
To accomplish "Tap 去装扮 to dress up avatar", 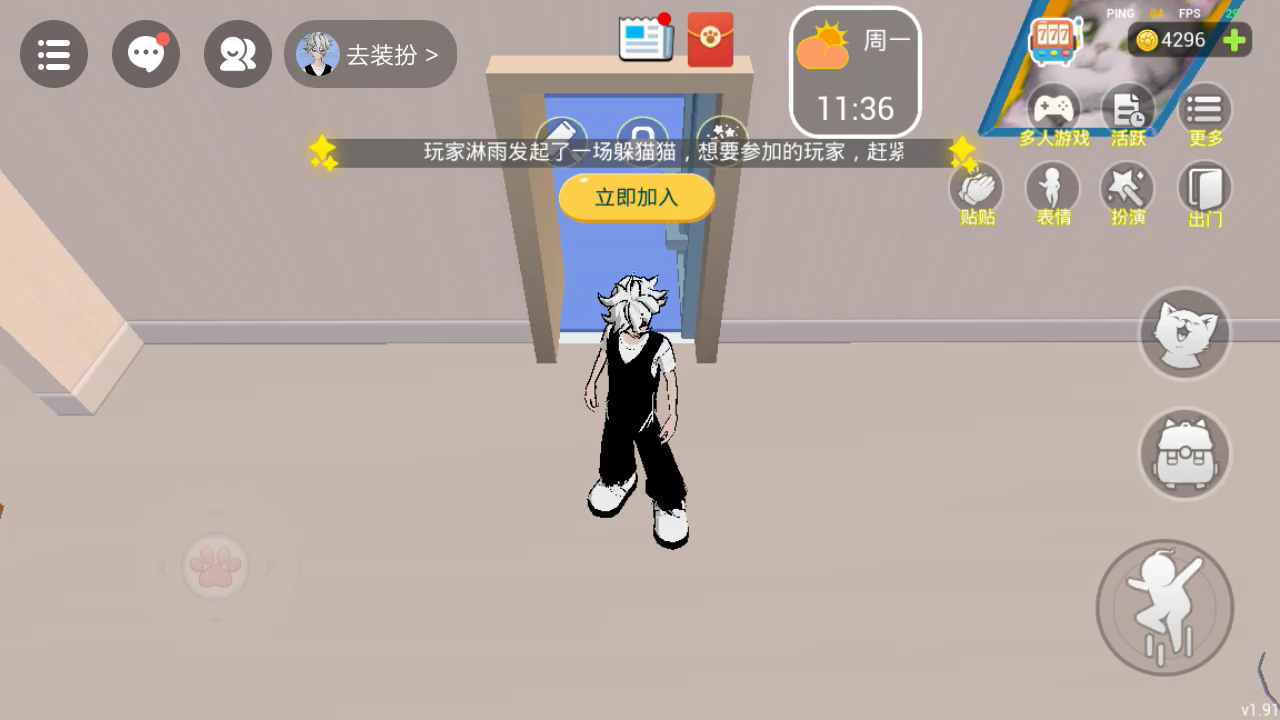I will 371,54.
